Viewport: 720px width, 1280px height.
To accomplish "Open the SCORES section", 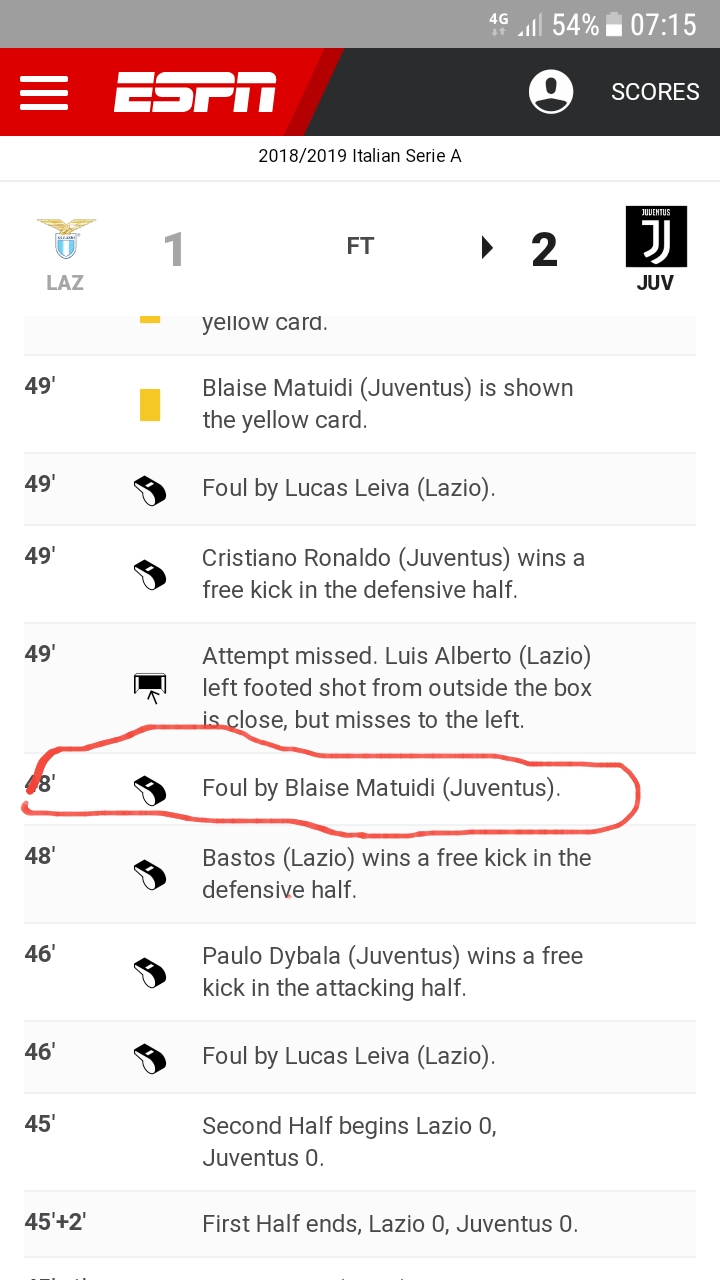I will [x=655, y=92].
